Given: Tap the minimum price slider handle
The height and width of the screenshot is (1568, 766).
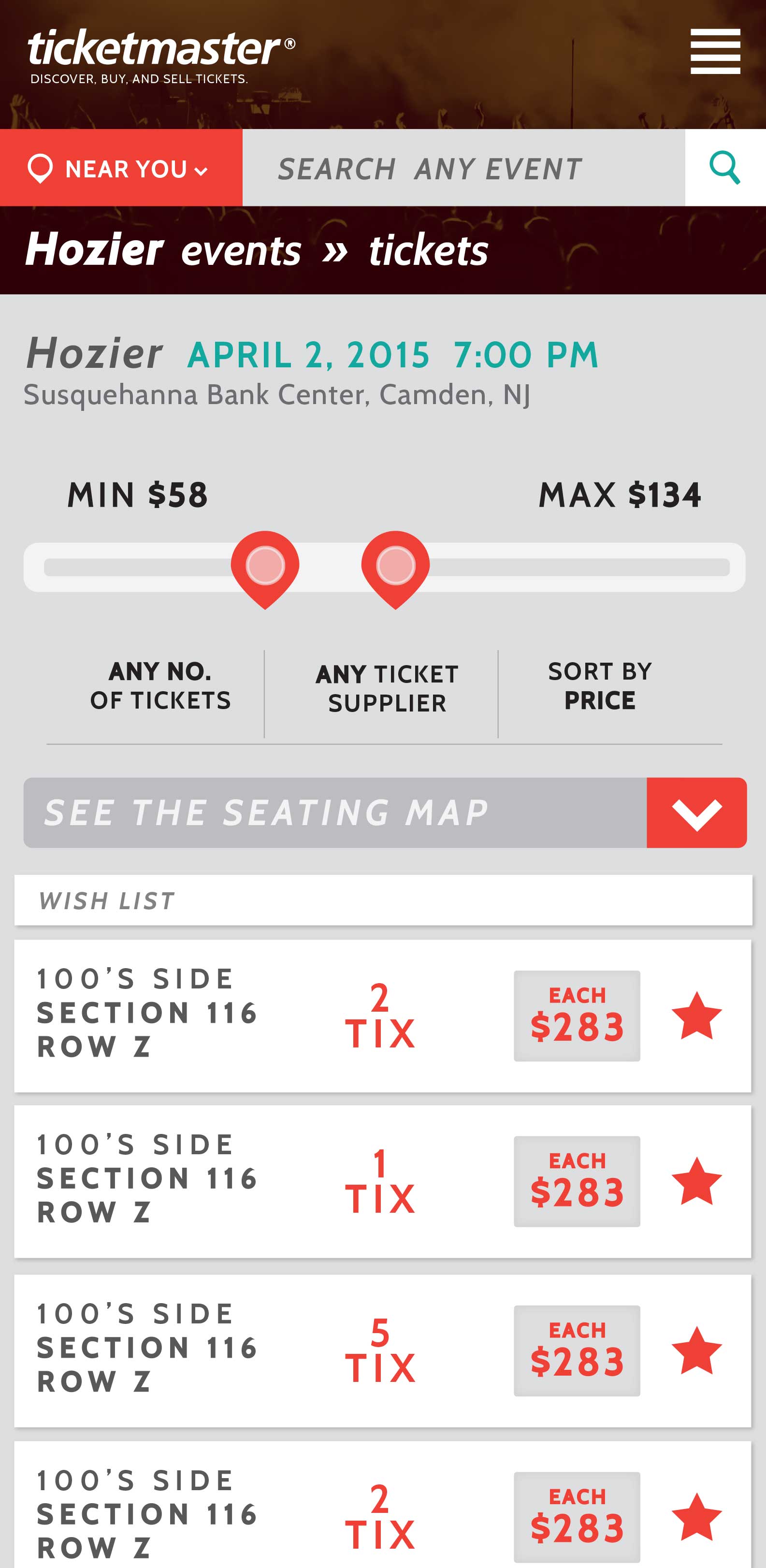Looking at the screenshot, I should coord(265,568).
